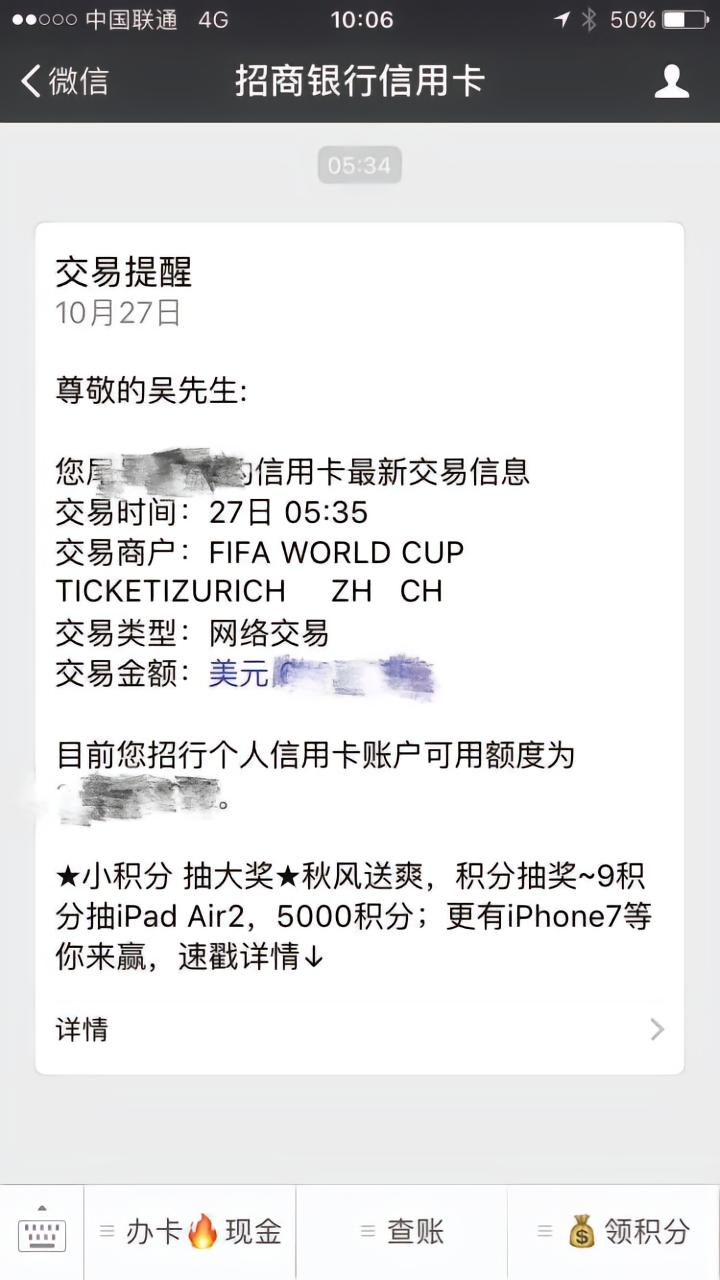Open the 领积分 menu
Screen dimensions: 720x1280
pyautogui.click(x=614, y=1232)
